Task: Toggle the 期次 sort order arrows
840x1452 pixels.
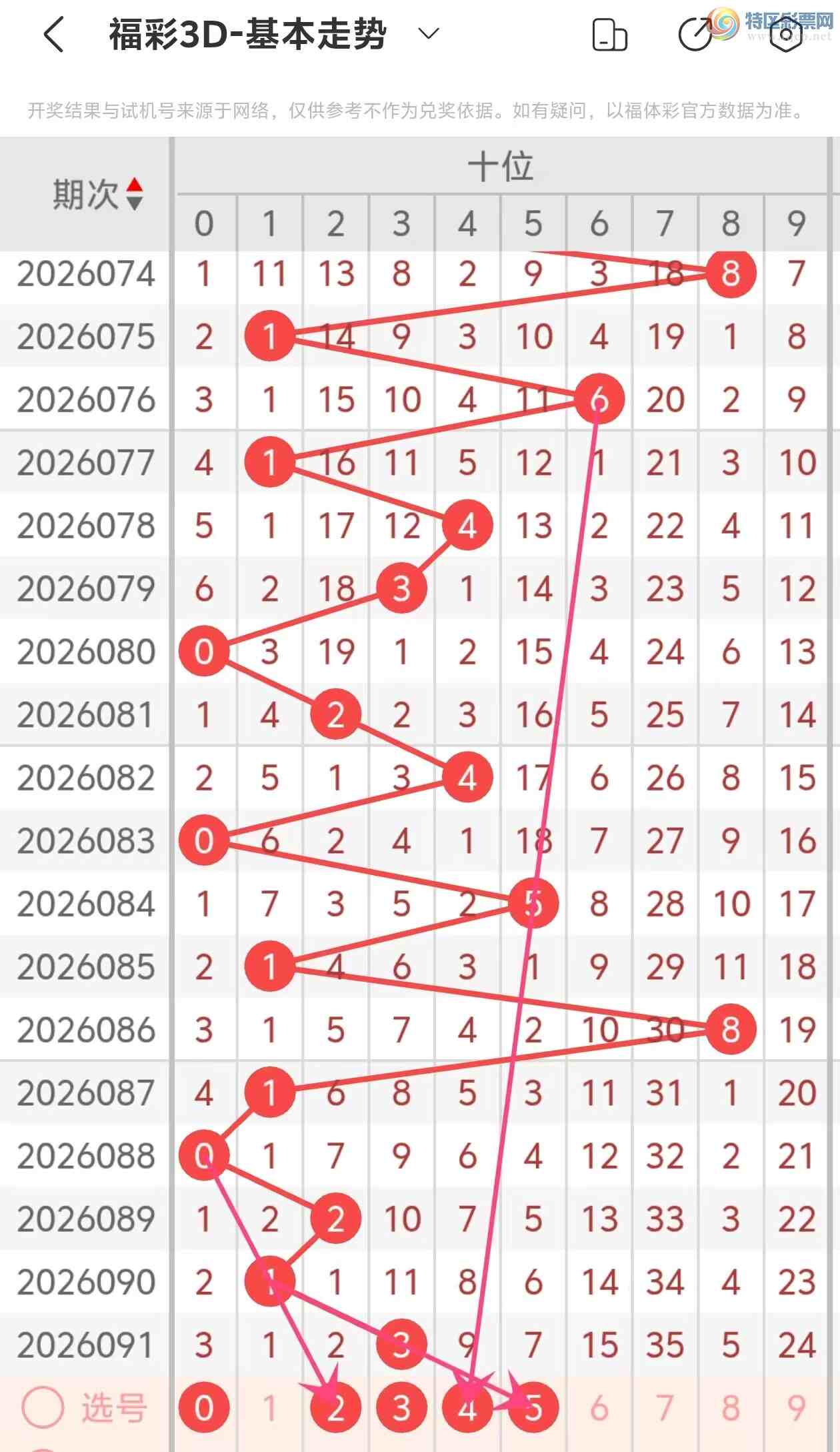Action: [135, 194]
